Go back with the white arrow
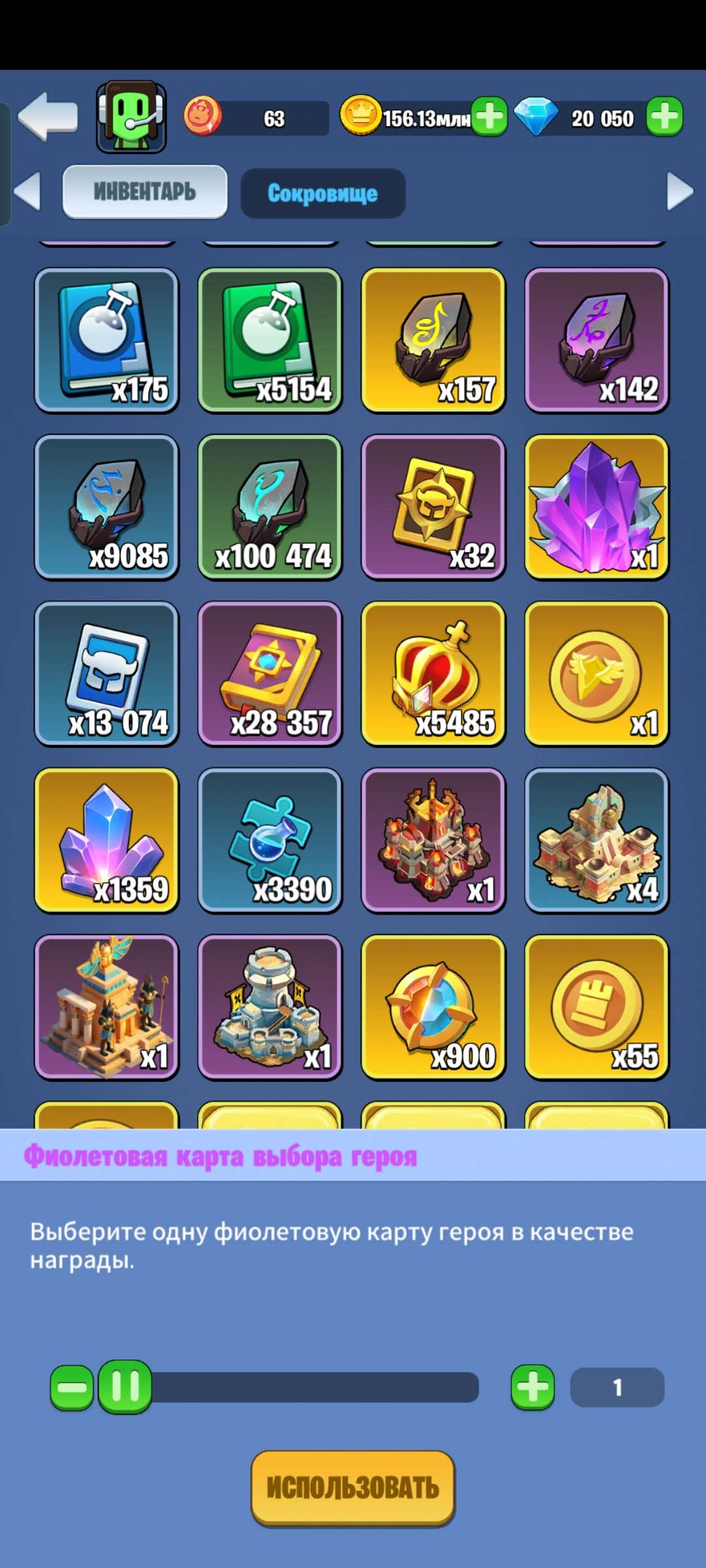Image resolution: width=706 pixels, height=1568 pixels. point(48,117)
